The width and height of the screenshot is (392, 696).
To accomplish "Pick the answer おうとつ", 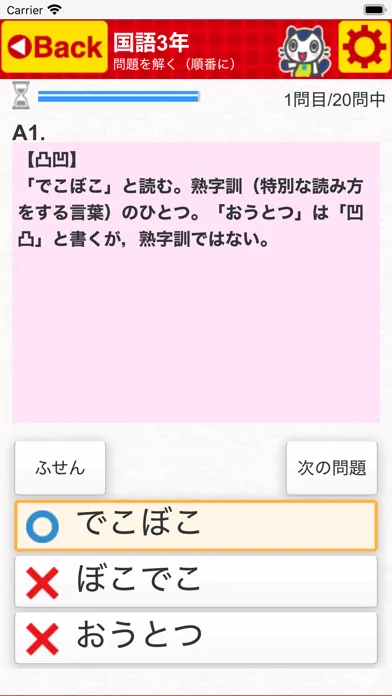I will [196, 638].
